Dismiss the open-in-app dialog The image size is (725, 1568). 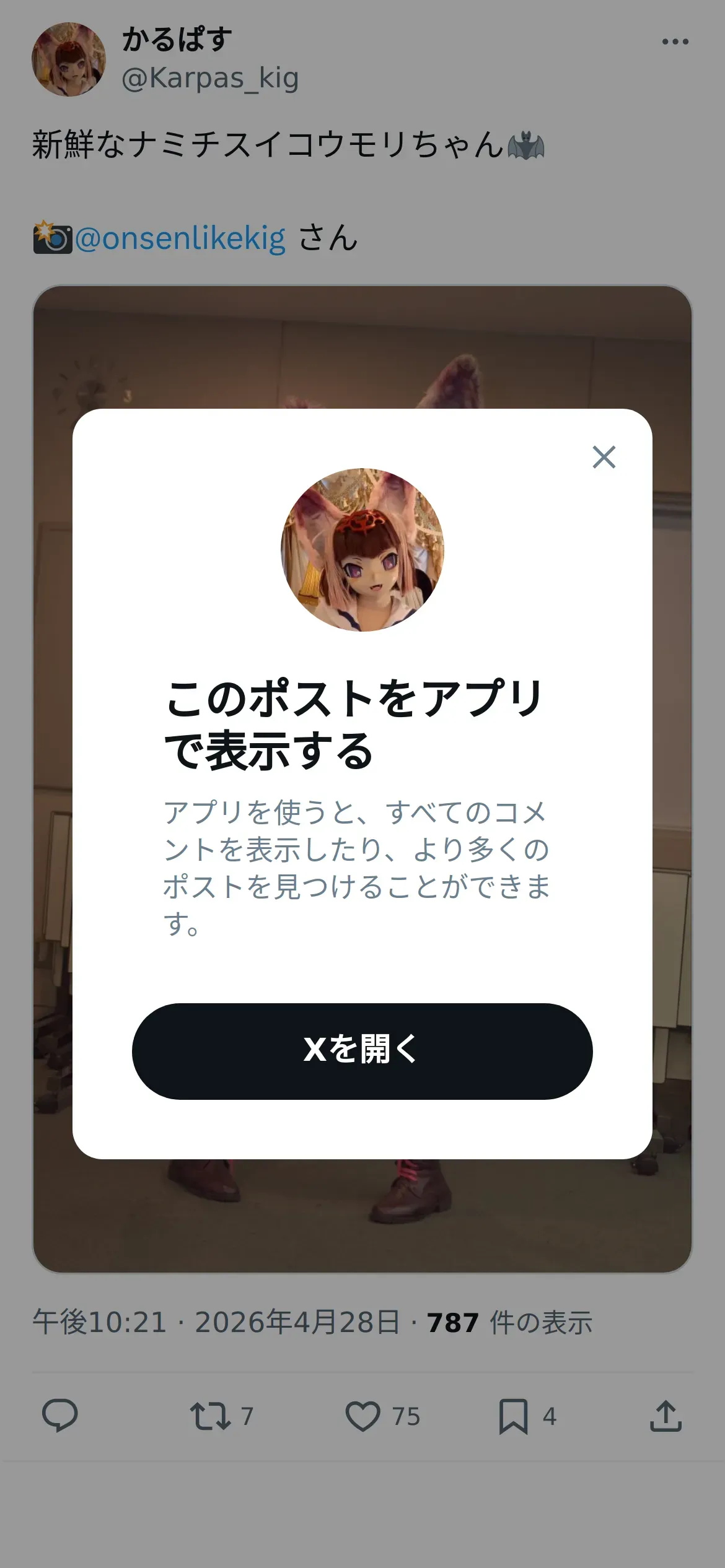coord(604,457)
